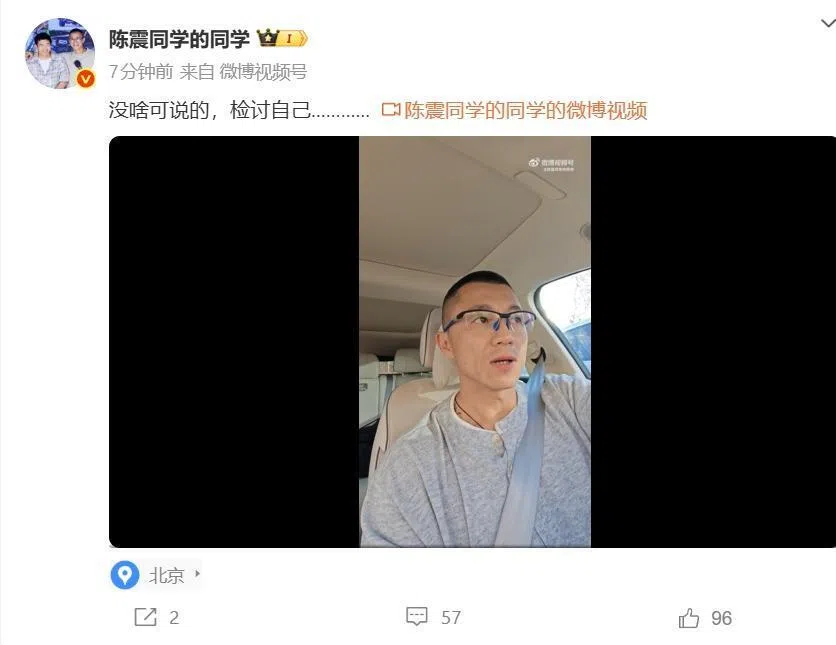Open 陈震同学的同学's profile avatar

pos(59,54)
